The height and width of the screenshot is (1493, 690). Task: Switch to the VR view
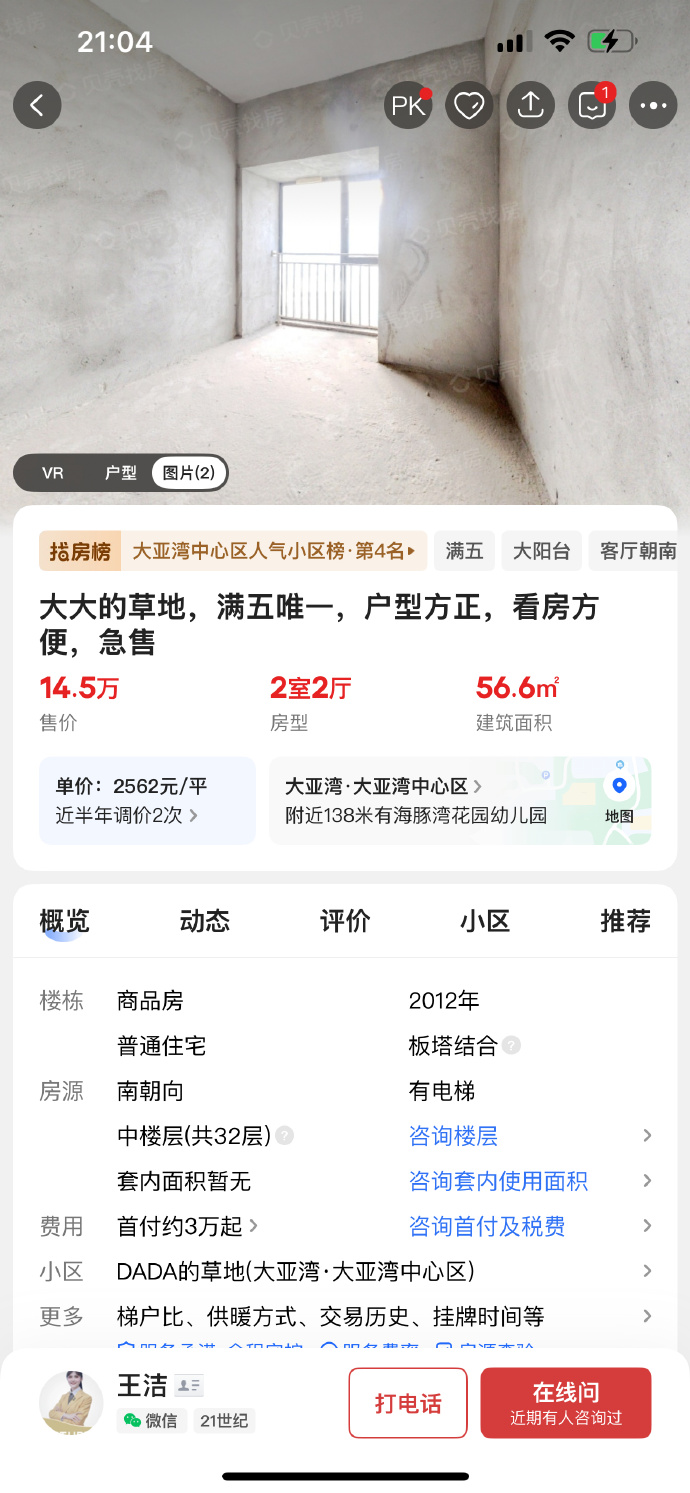tap(53, 473)
